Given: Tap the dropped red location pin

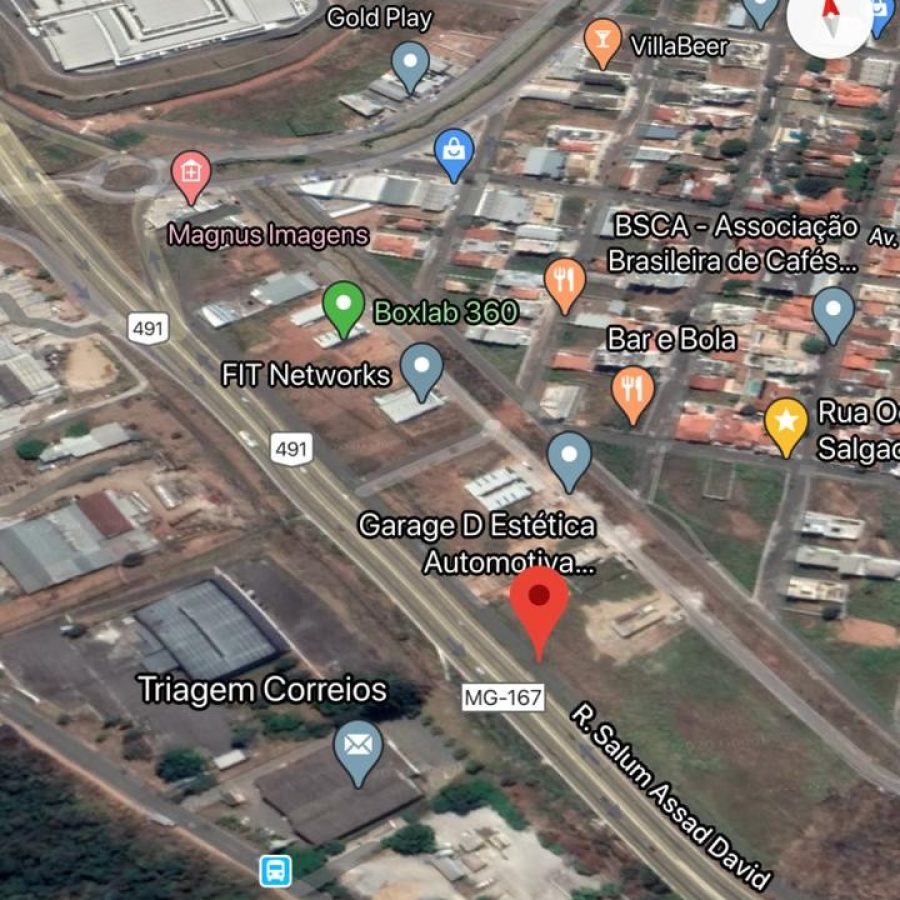Looking at the screenshot, I should coord(539,603).
